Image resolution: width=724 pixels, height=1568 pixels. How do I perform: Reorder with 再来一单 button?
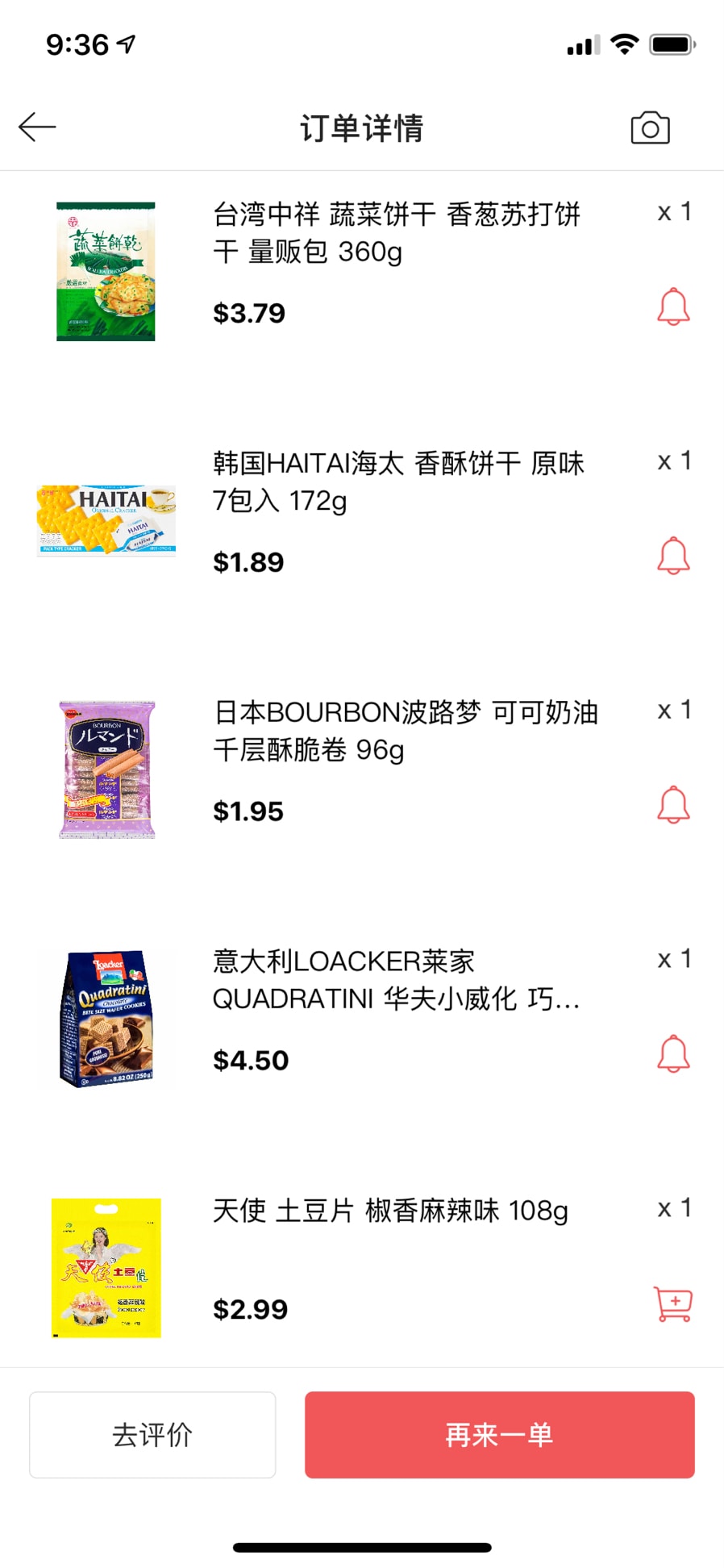coord(499,1435)
